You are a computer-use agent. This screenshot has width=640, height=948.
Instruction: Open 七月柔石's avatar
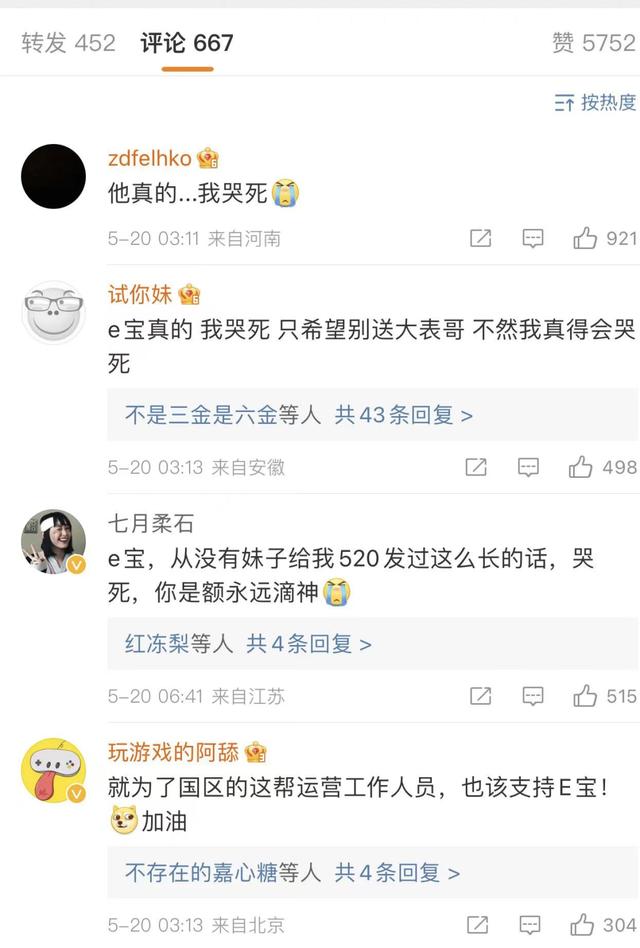pyautogui.click(x=53, y=542)
